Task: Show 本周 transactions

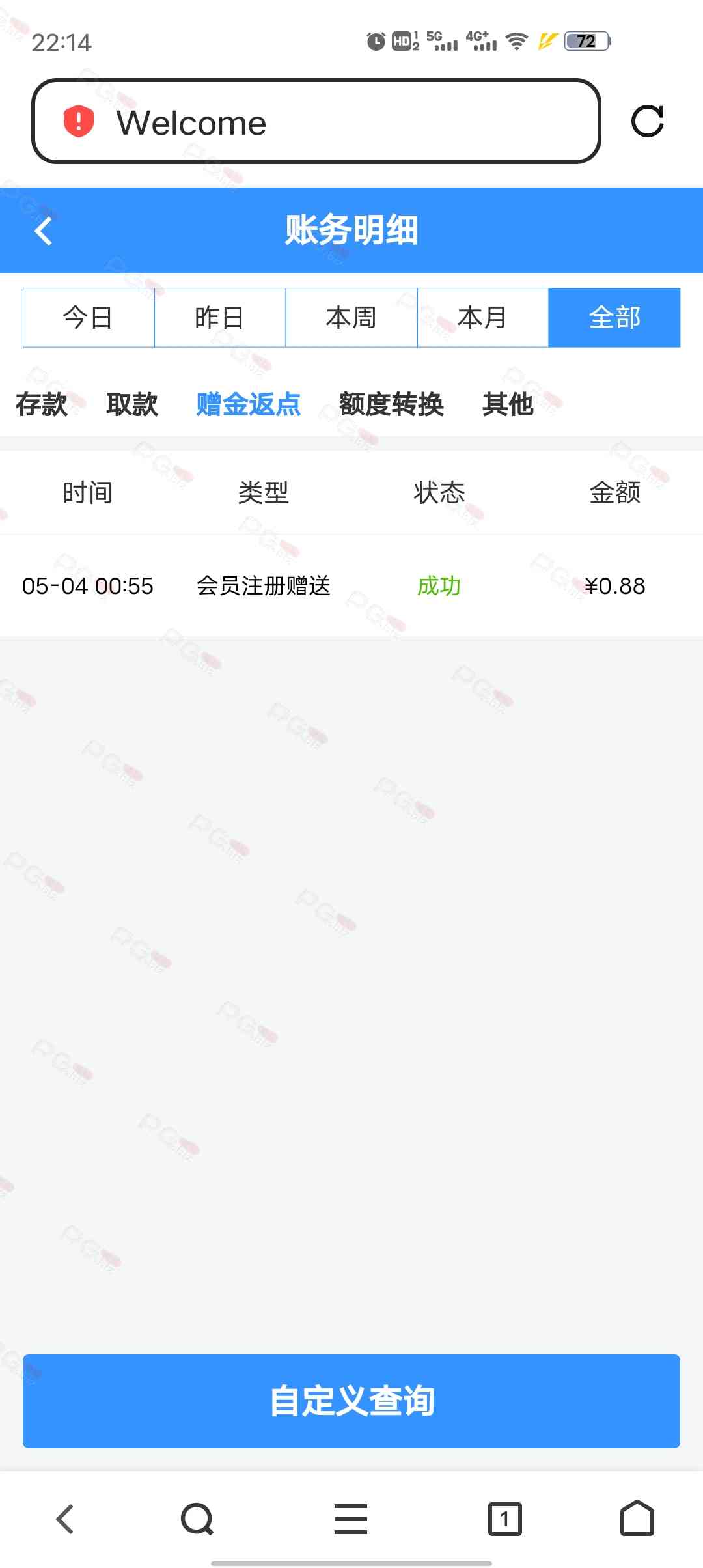Action: (x=351, y=318)
